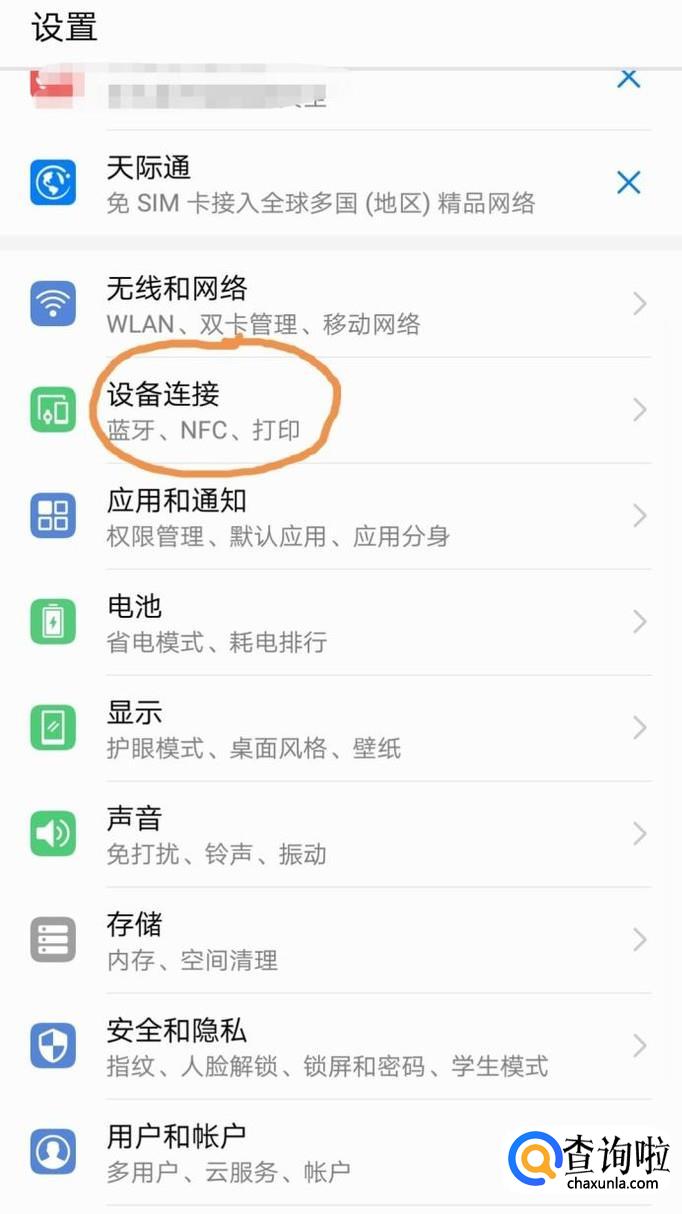Open 设备连接 settings

(341, 410)
